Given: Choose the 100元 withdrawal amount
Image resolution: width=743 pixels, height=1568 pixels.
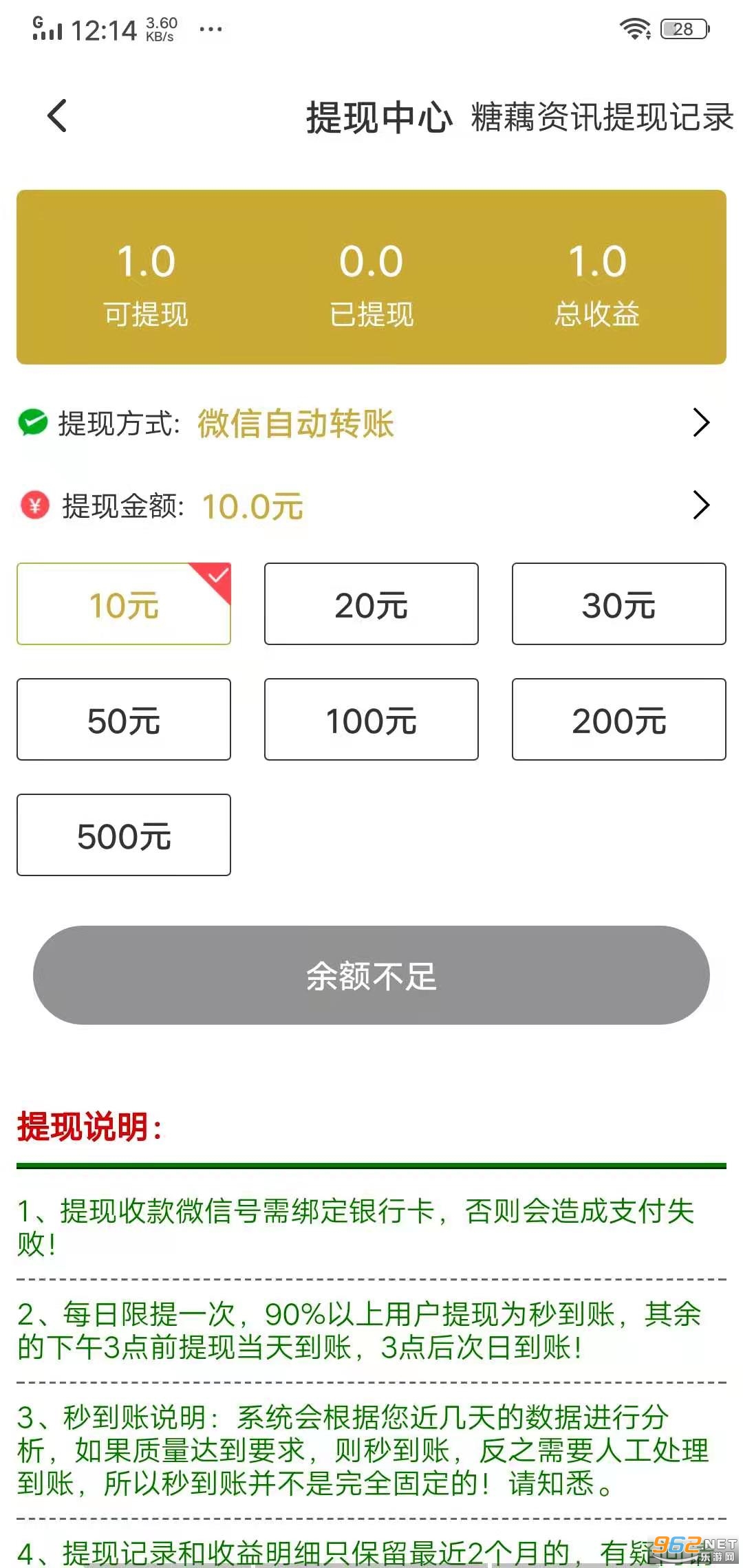Looking at the screenshot, I should click(x=371, y=719).
